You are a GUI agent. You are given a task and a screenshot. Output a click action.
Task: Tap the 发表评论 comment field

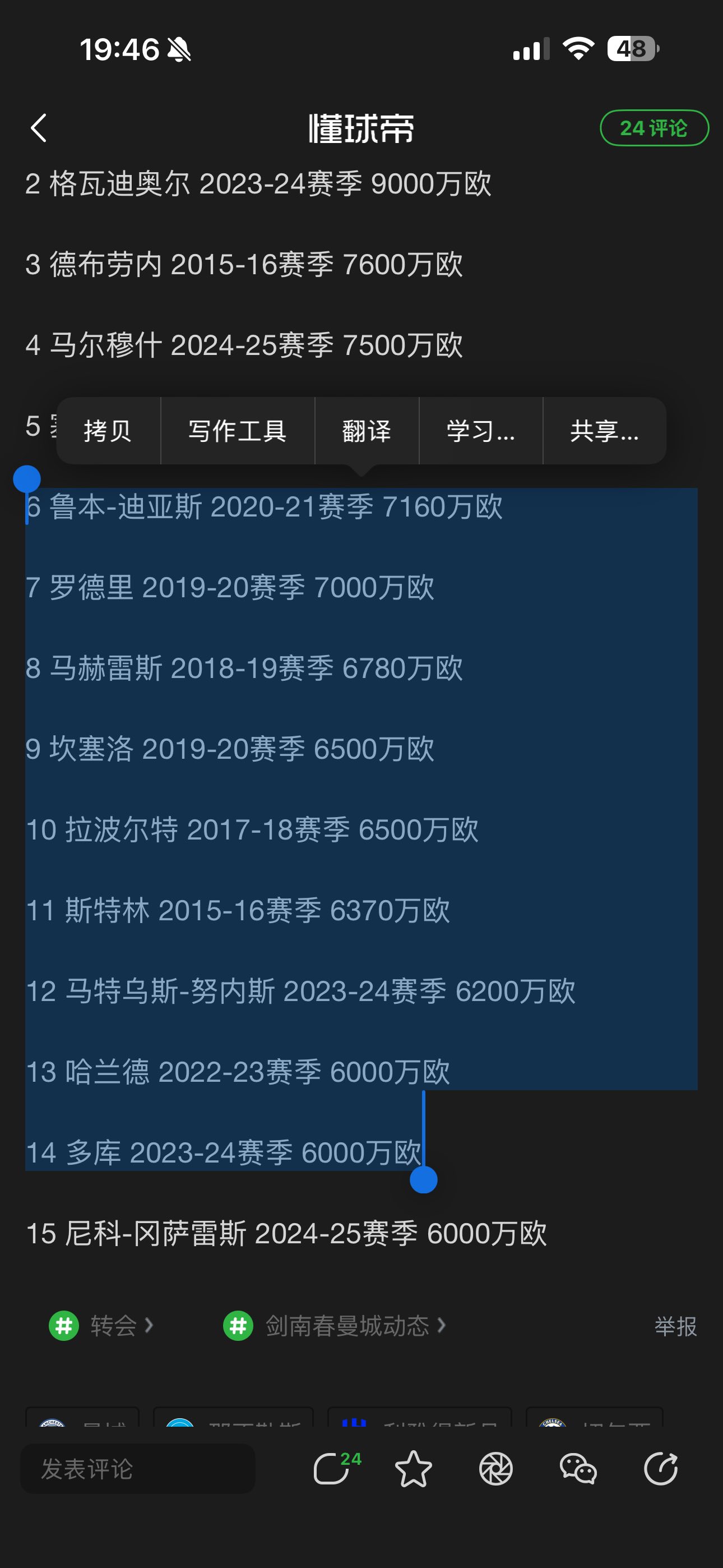pos(137,1469)
